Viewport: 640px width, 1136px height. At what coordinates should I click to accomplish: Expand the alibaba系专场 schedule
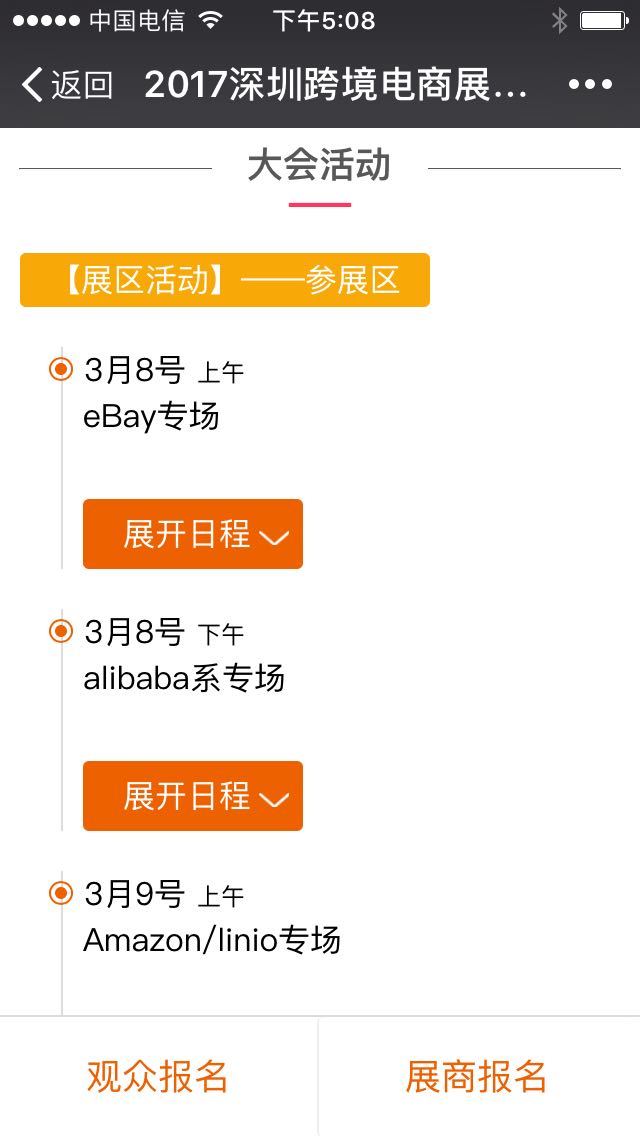[x=193, y=795]
